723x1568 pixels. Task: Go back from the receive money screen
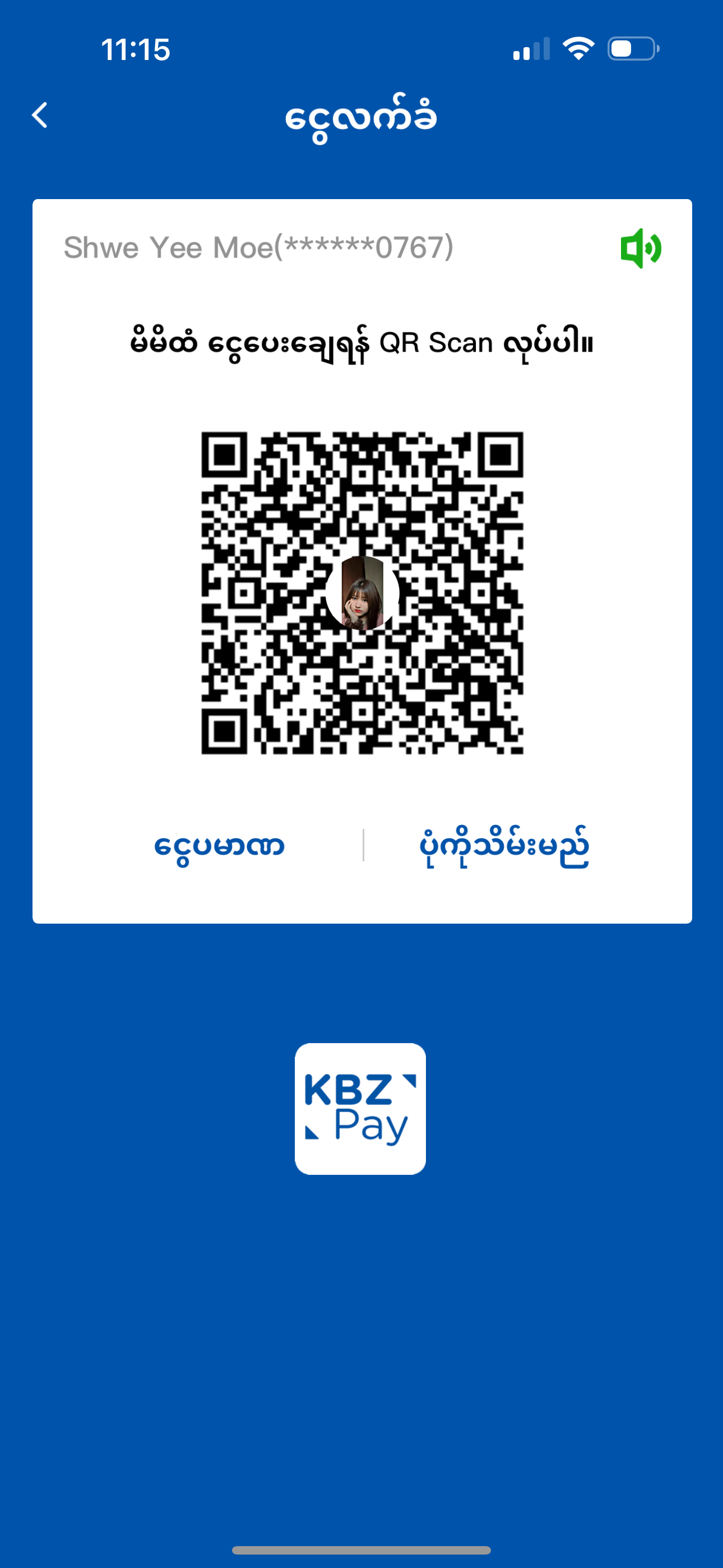click(40, 115)
